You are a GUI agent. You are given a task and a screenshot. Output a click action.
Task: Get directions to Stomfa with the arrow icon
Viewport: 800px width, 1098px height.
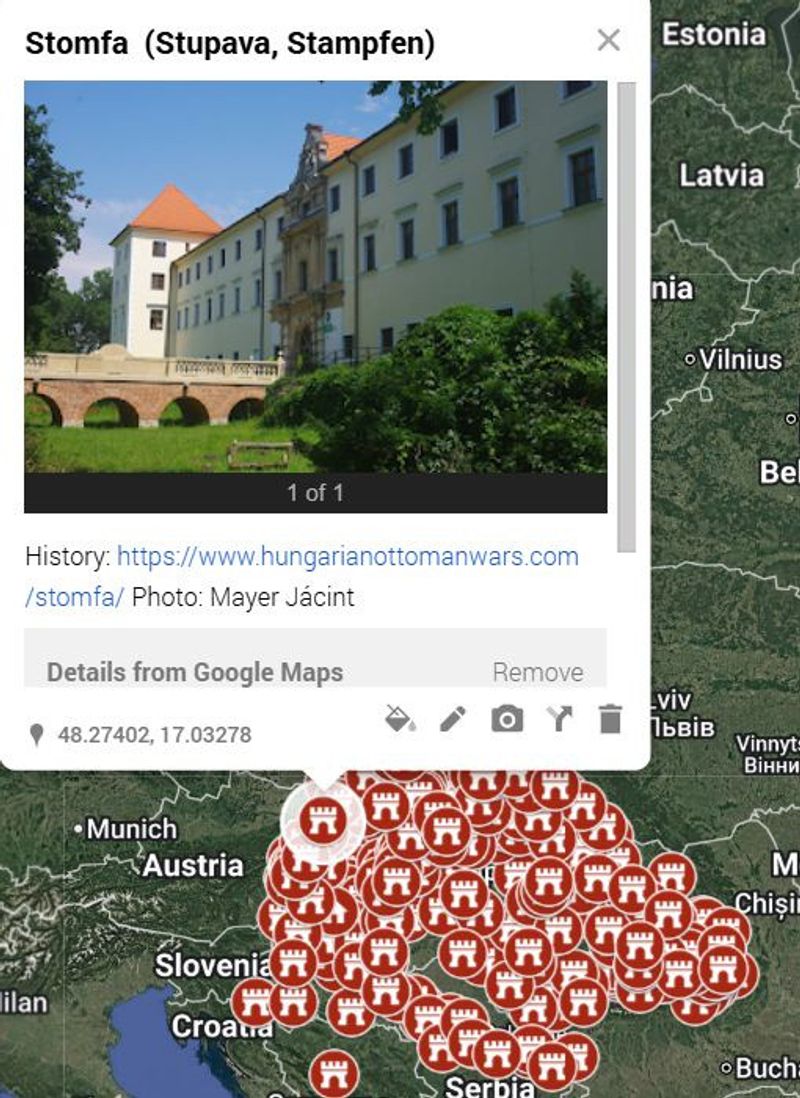pyautogui.click(x=559, y=719)
